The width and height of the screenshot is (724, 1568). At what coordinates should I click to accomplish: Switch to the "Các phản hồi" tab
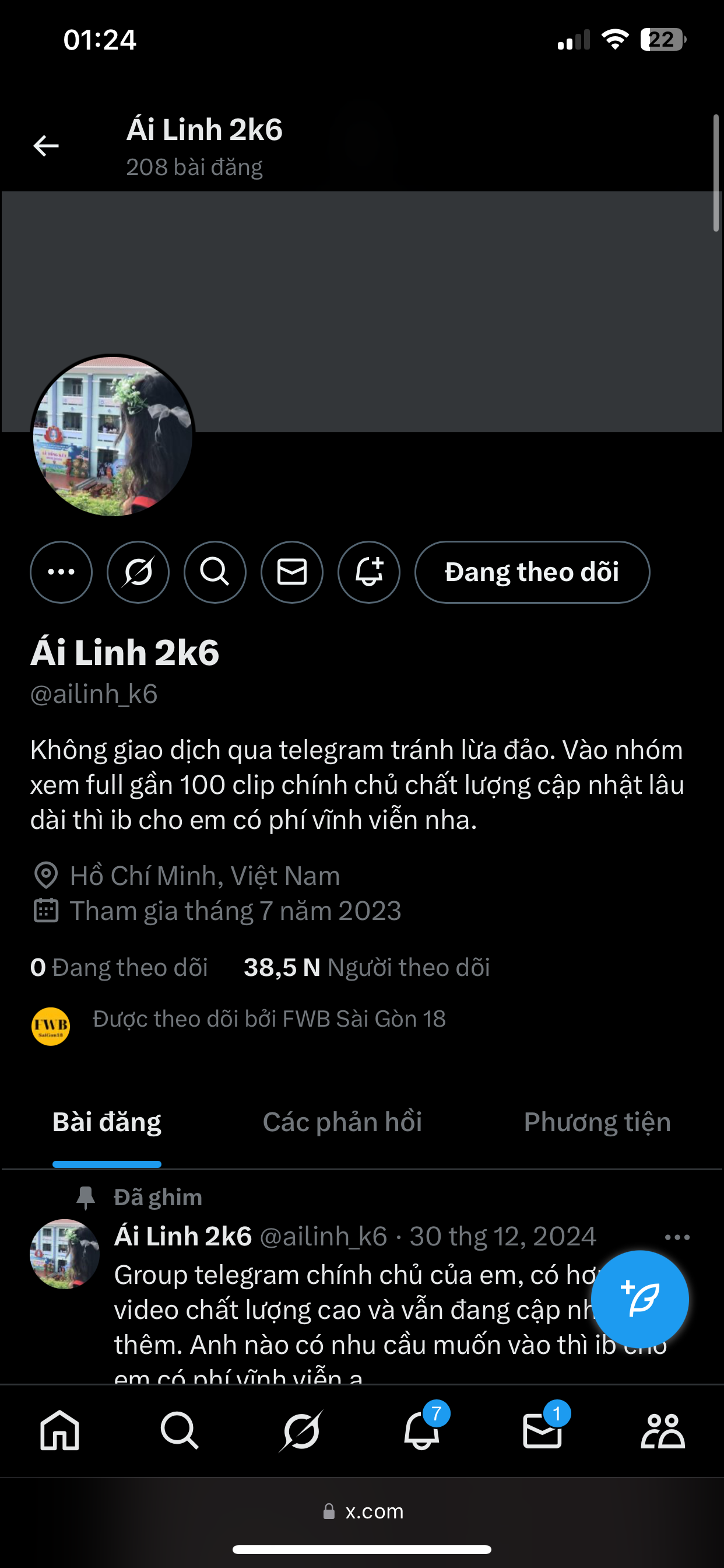[342, 1122]
